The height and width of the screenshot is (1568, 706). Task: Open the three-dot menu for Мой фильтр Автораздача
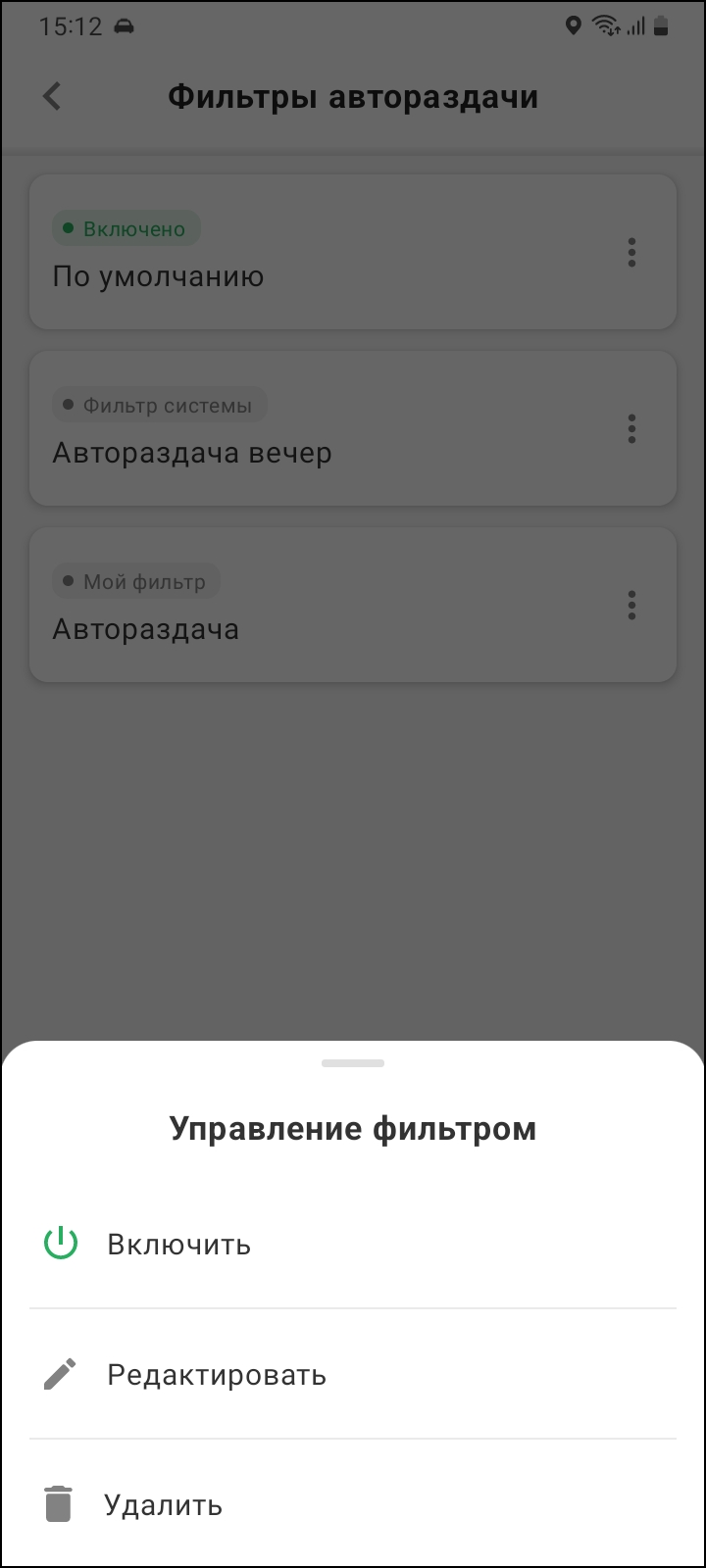click(631, 605)
